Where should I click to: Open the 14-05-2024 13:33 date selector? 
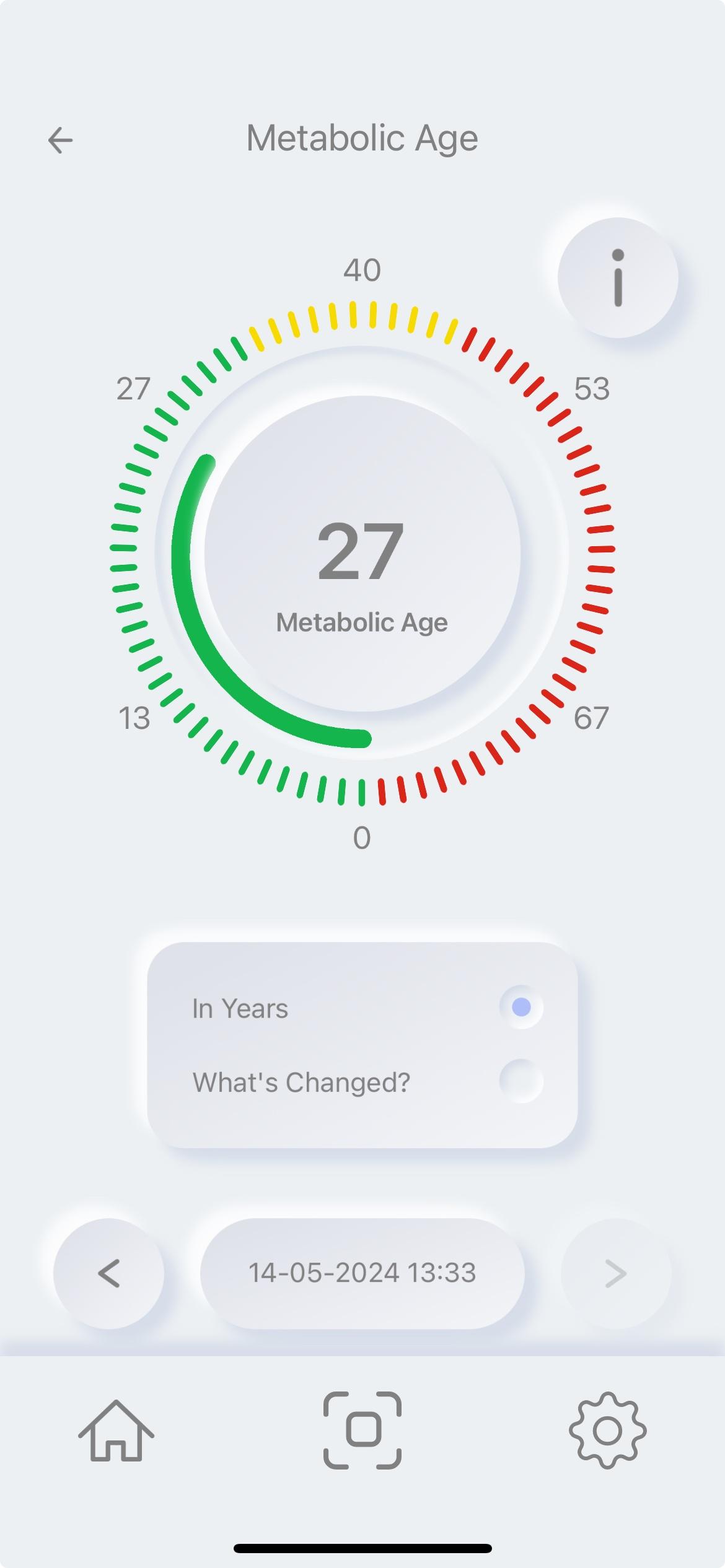point(362,1273)
